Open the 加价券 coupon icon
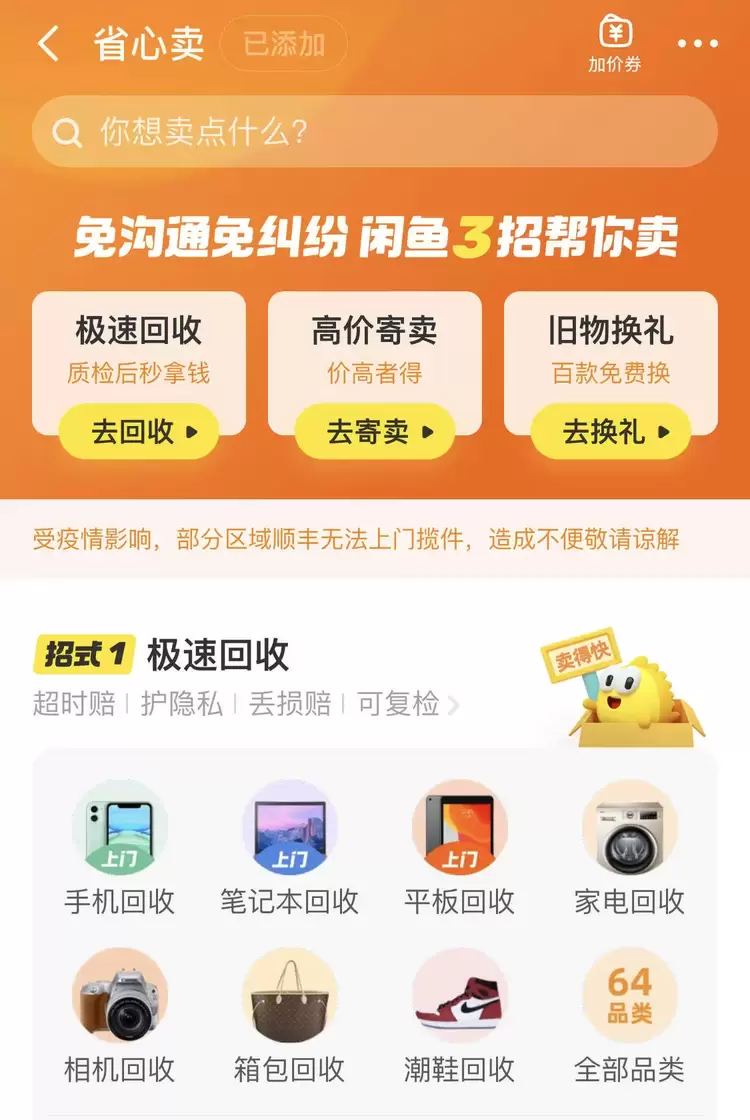This screenshot has width=750, height=1120. 614,44
